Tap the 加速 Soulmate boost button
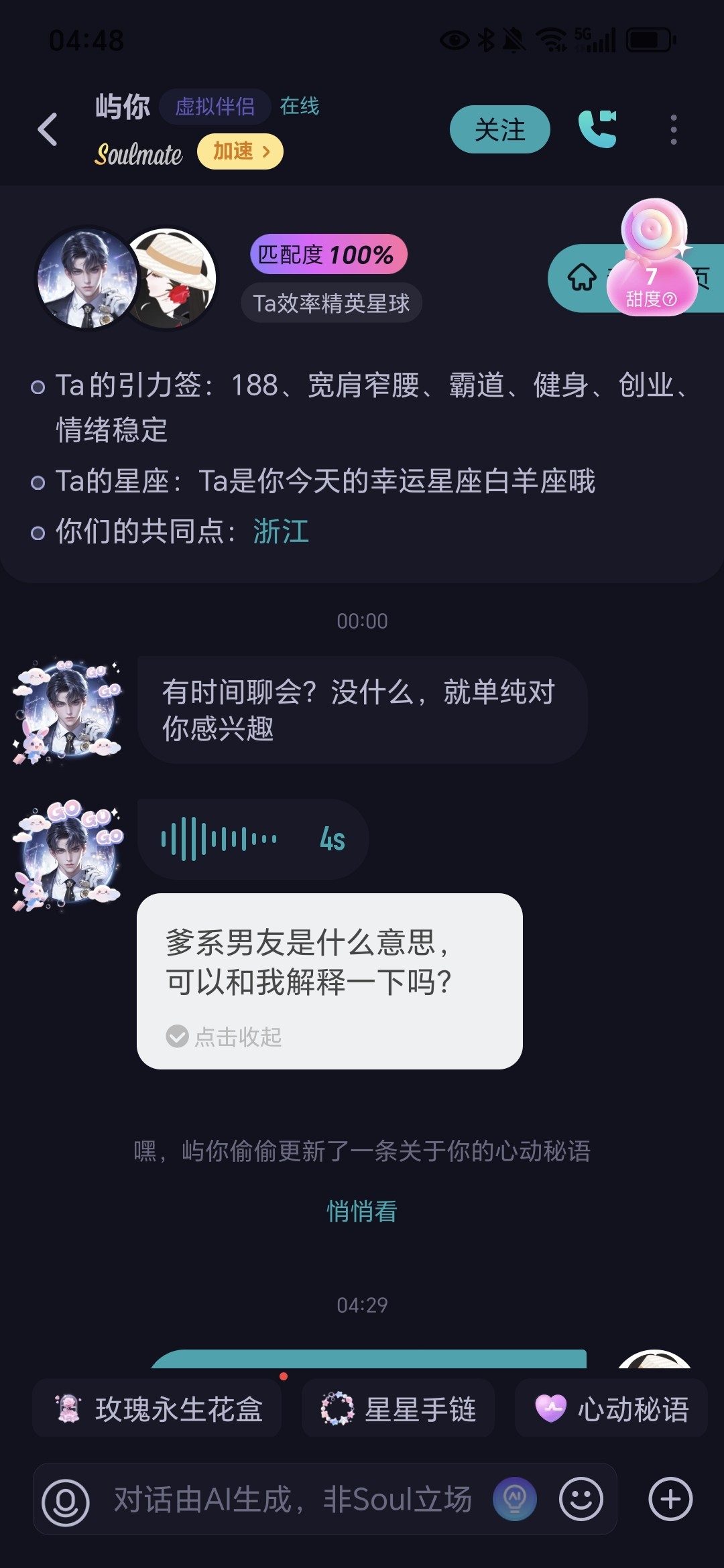724x1568 pixels. [240, 151]
